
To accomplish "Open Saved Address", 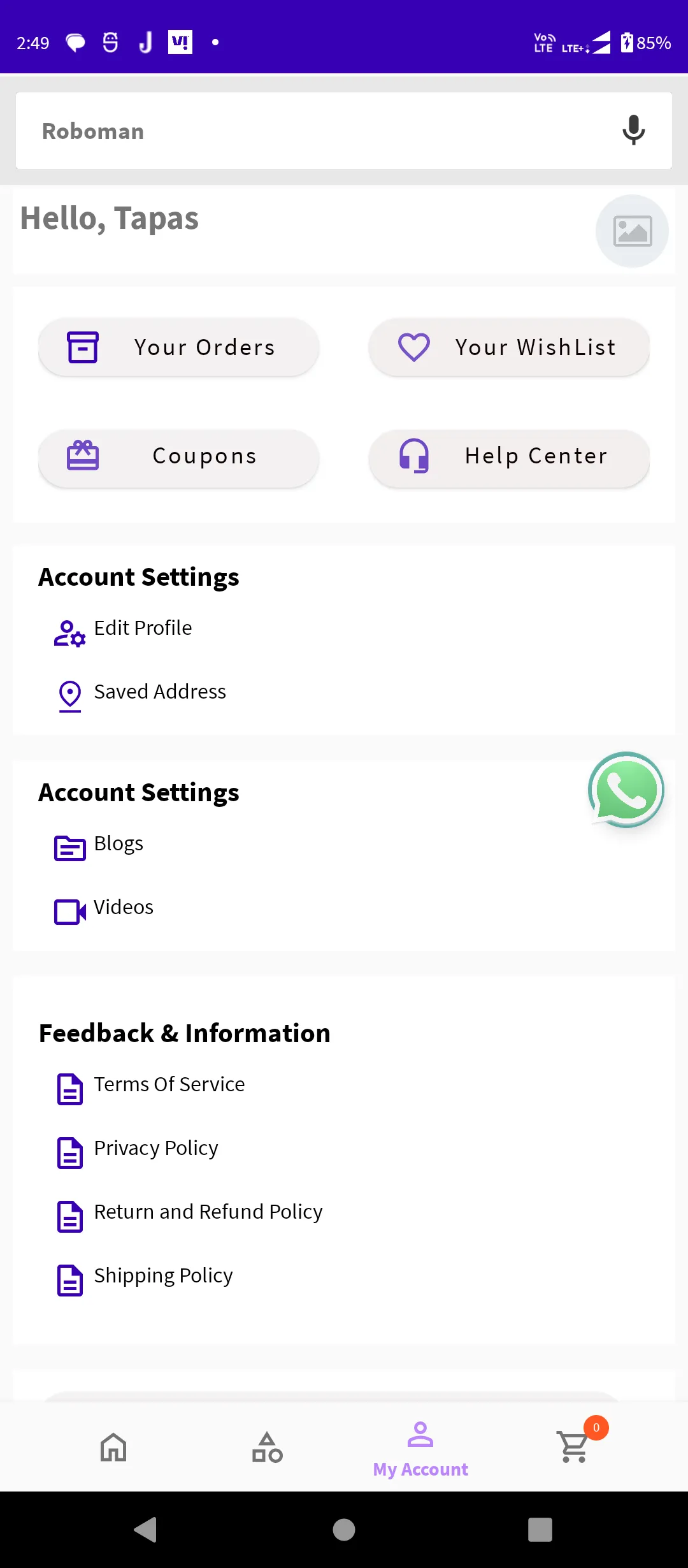I will pyautogui.click(x=159, y=692).
